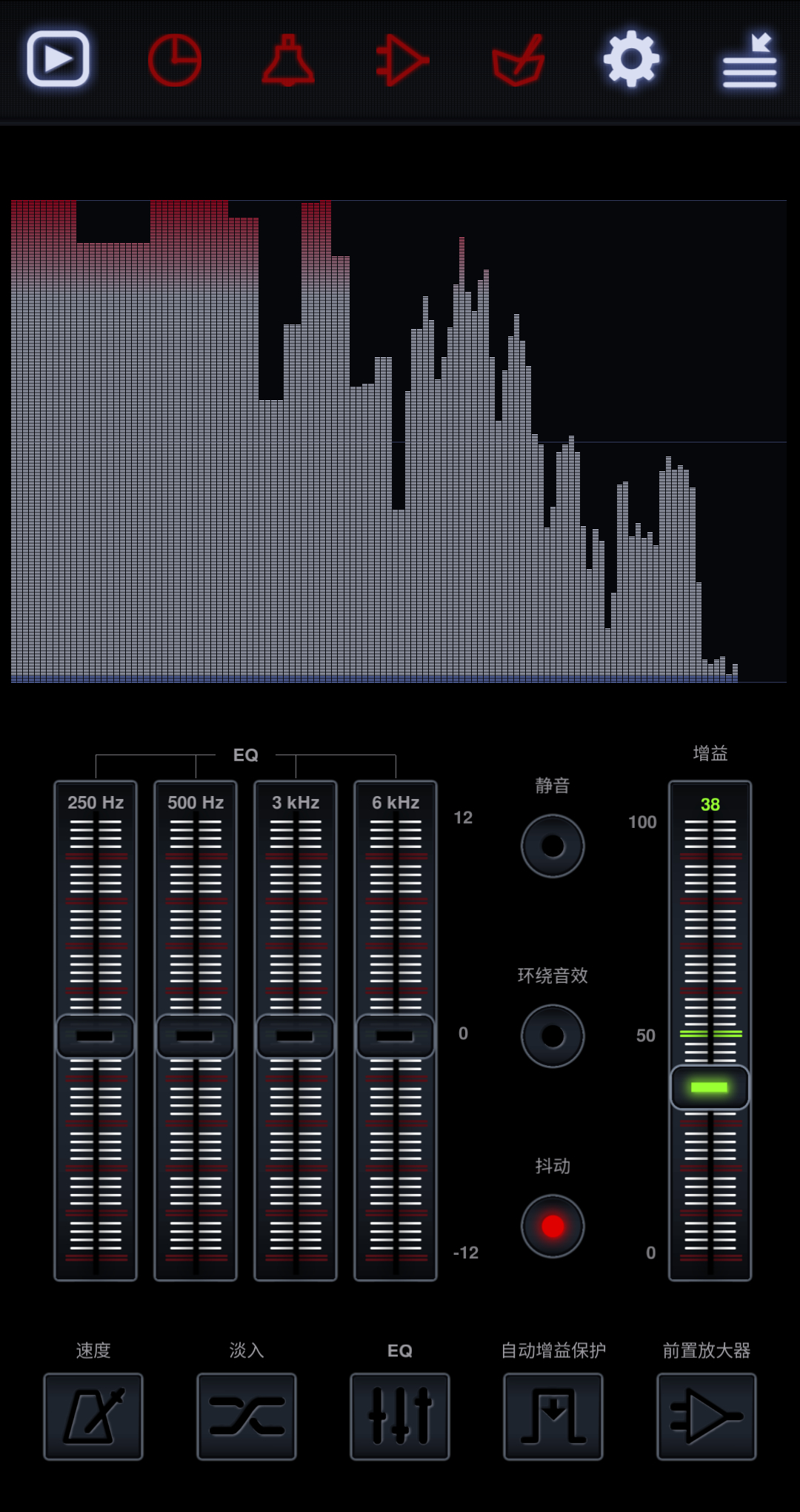Viewport: 800px width, 1512px height.
Task: Tap the red amplifier triangle icon
Action: click(x=402, y=60)
